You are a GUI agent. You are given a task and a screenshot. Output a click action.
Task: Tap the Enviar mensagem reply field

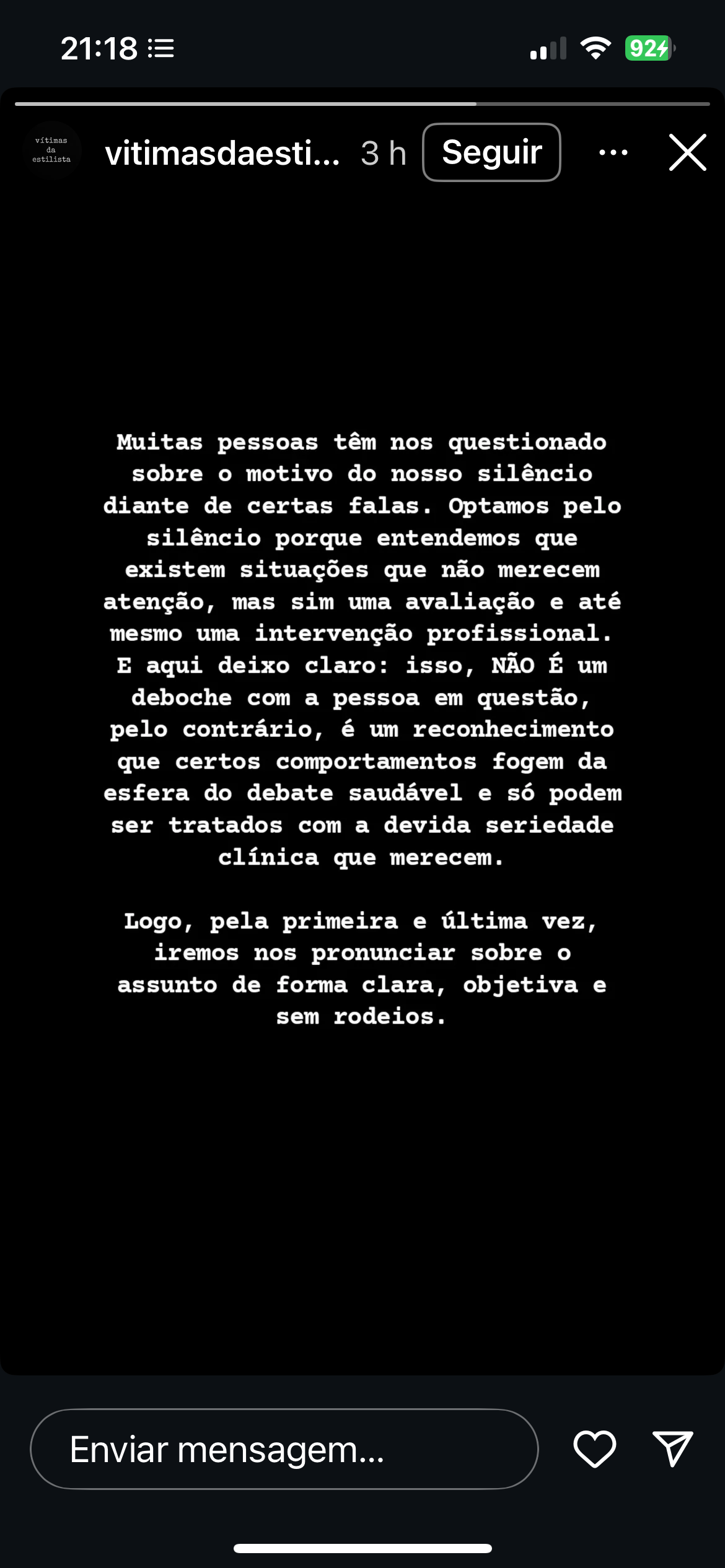coord(284,1448)
